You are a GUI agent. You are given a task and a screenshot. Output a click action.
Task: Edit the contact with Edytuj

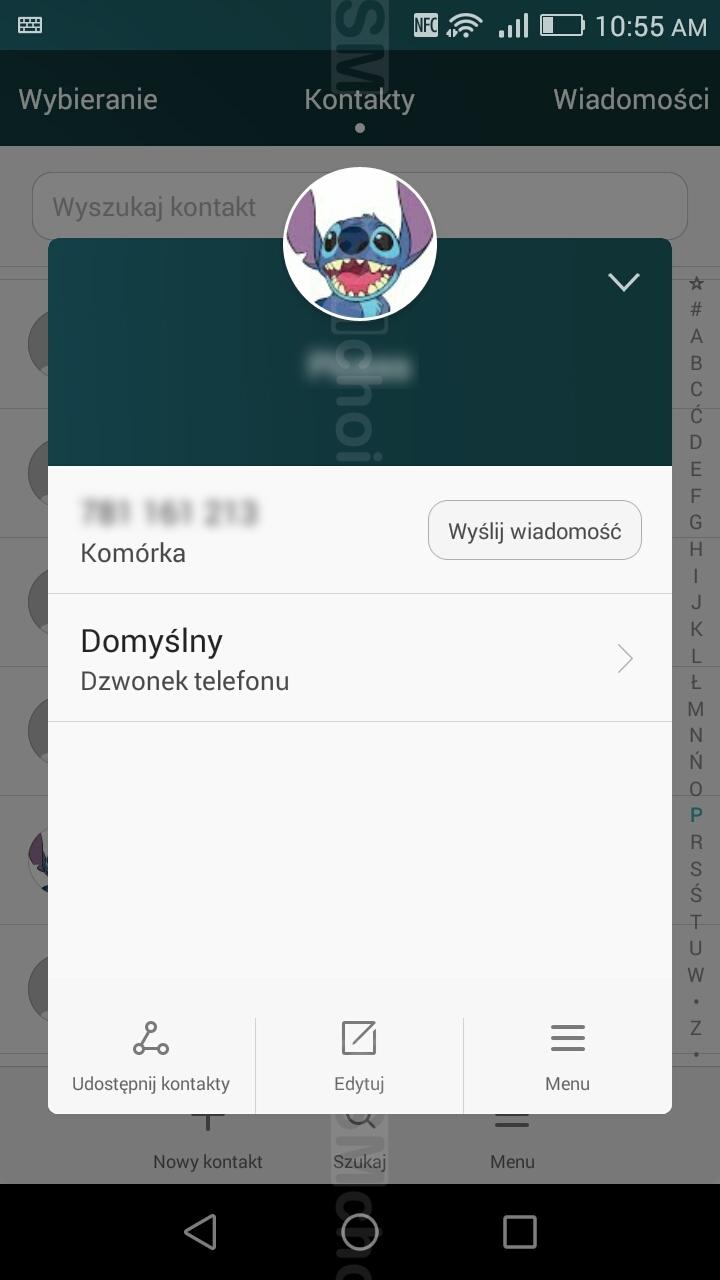[x=359, y=1057]
